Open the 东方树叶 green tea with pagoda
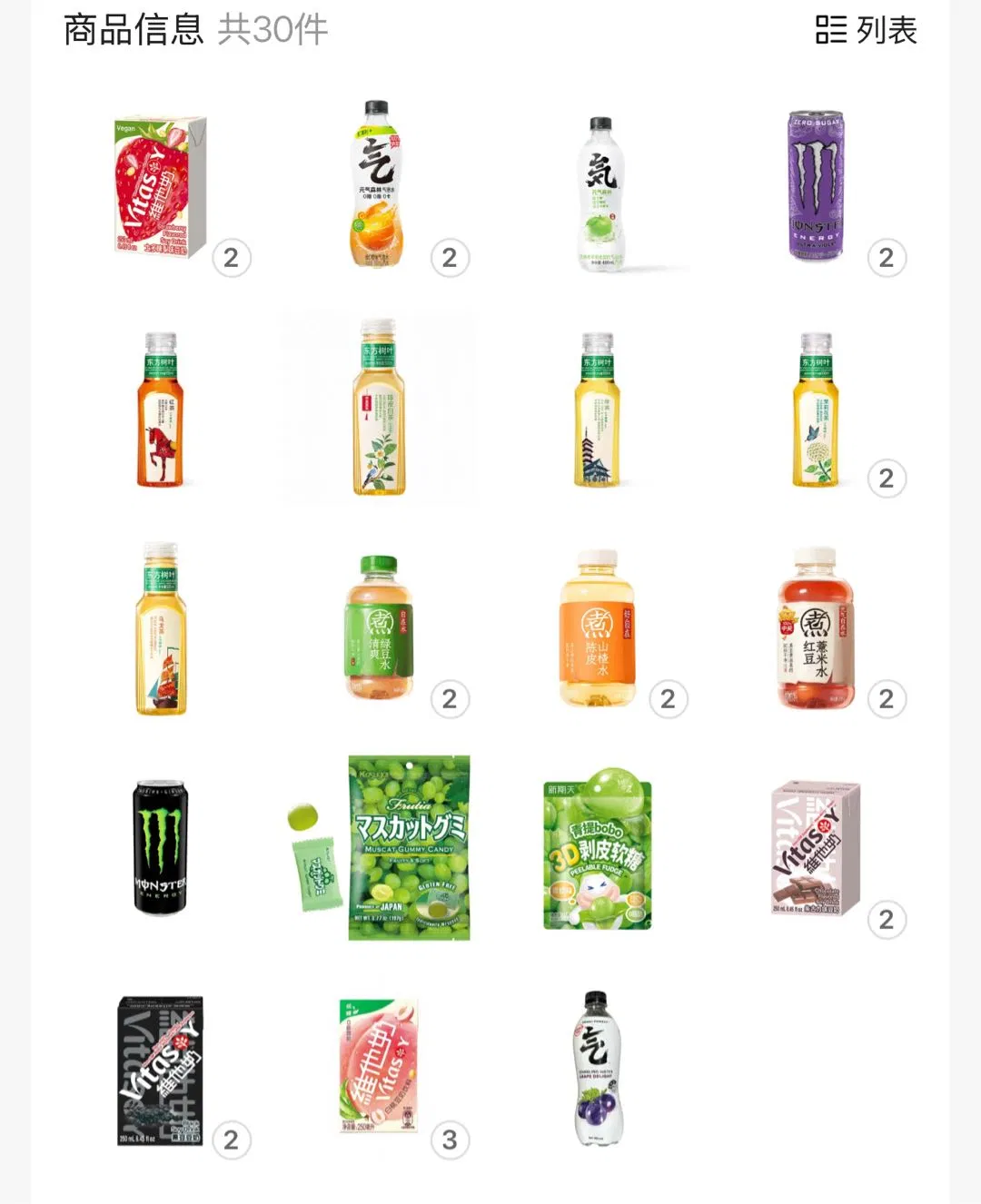Image resolution: width=981 pixels, height=1204 pixels. [597, 410]
